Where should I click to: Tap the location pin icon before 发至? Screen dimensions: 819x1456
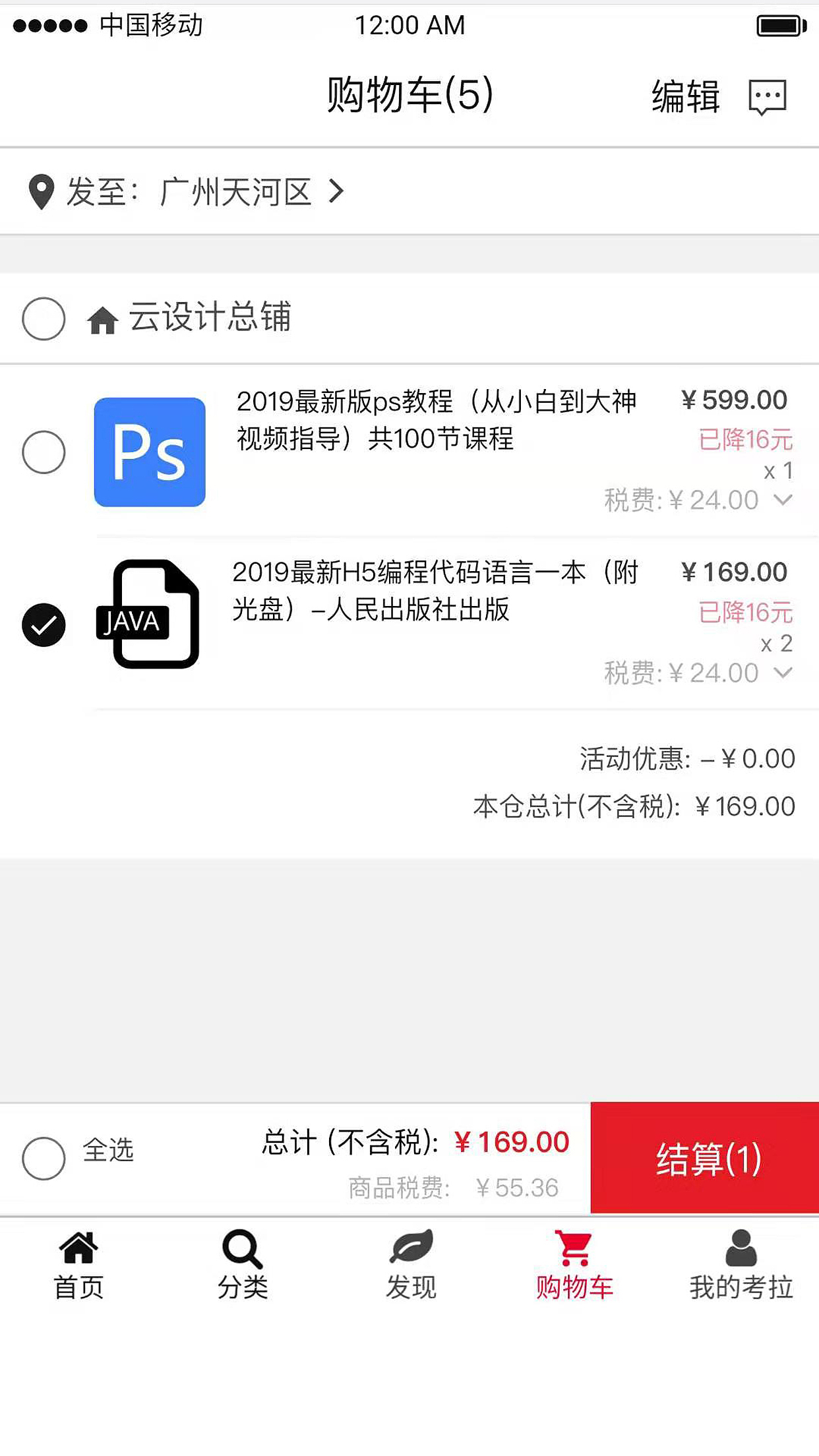click(x=42, y=192)
